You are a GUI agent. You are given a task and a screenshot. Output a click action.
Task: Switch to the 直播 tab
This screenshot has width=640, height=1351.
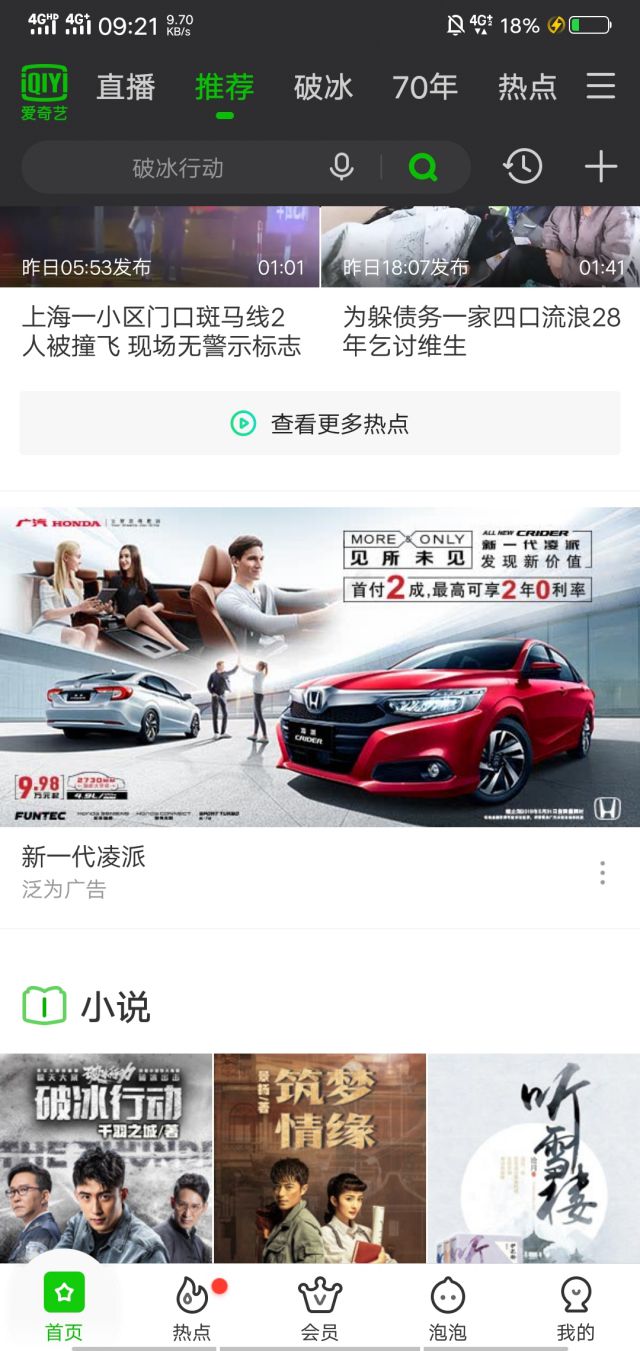(126, 87)
